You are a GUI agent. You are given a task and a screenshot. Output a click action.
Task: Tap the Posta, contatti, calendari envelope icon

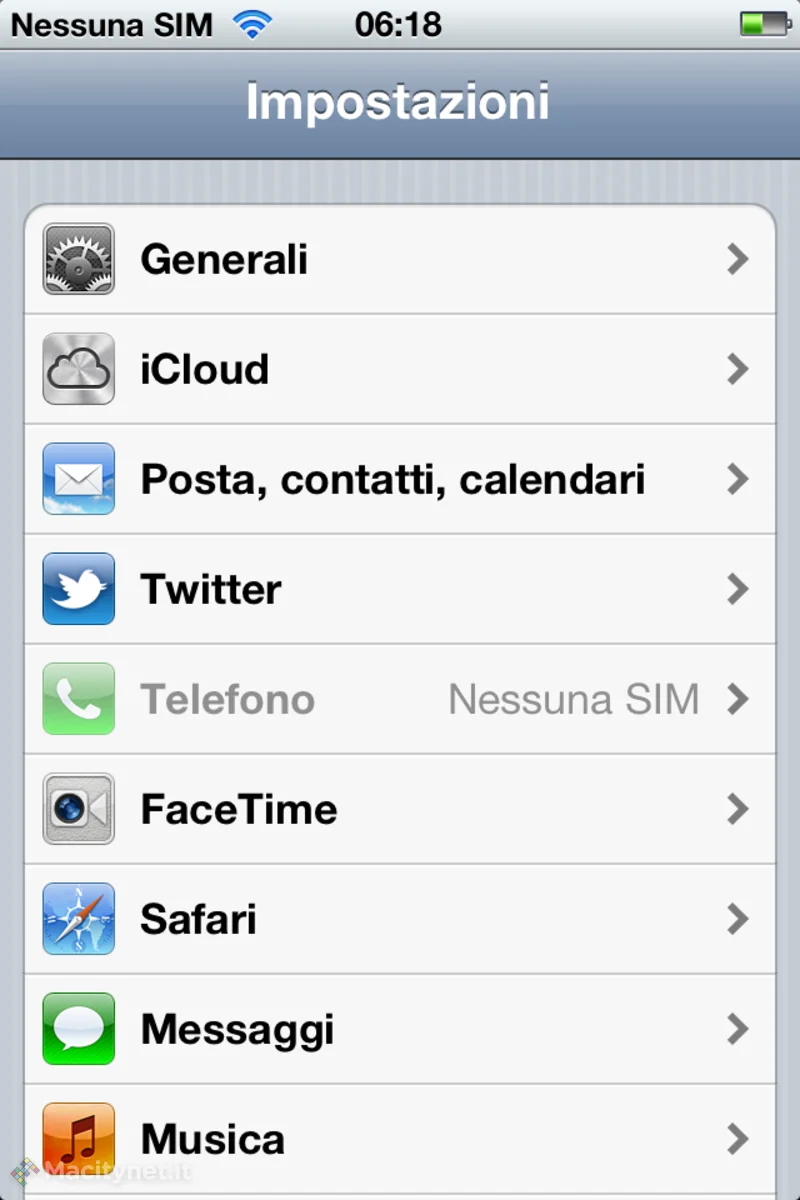[x=78, y=479]
